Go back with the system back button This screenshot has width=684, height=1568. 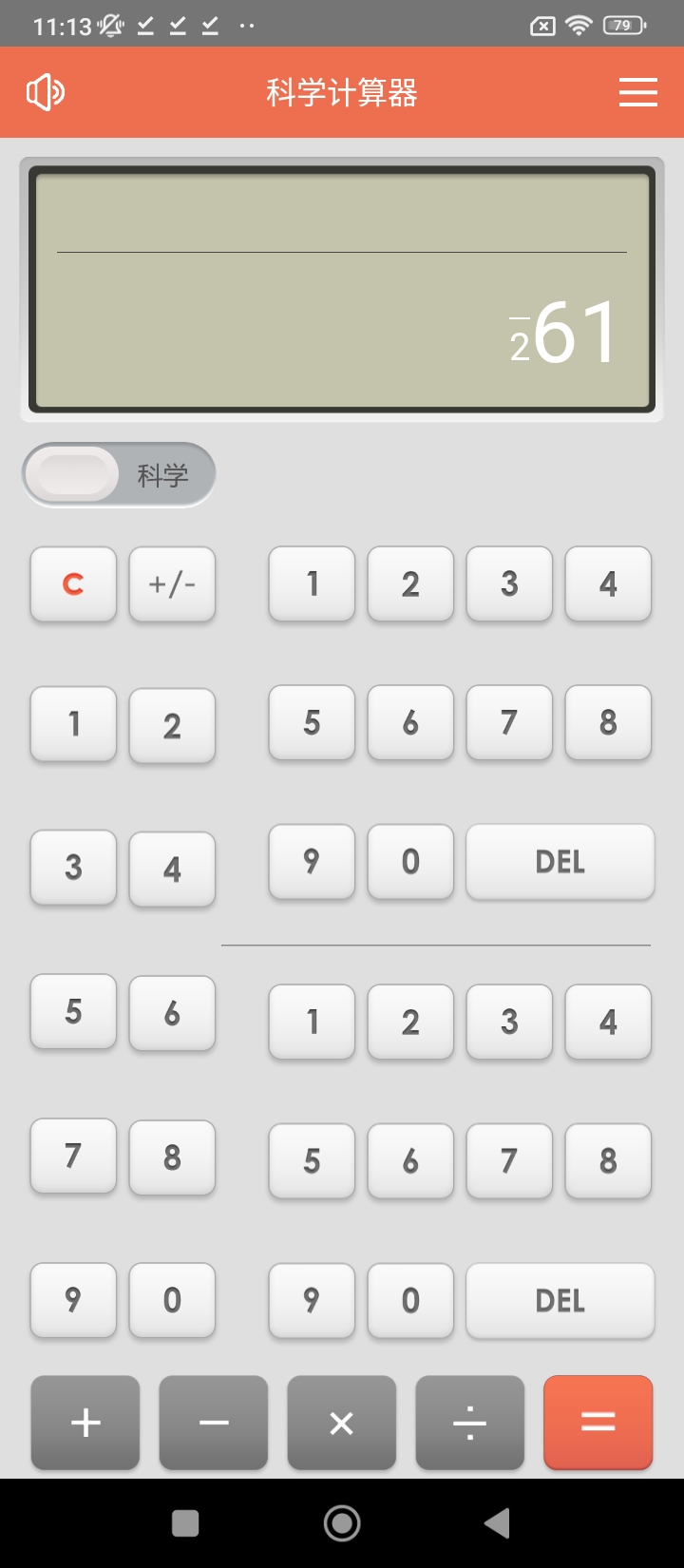tap(497, 1523)
